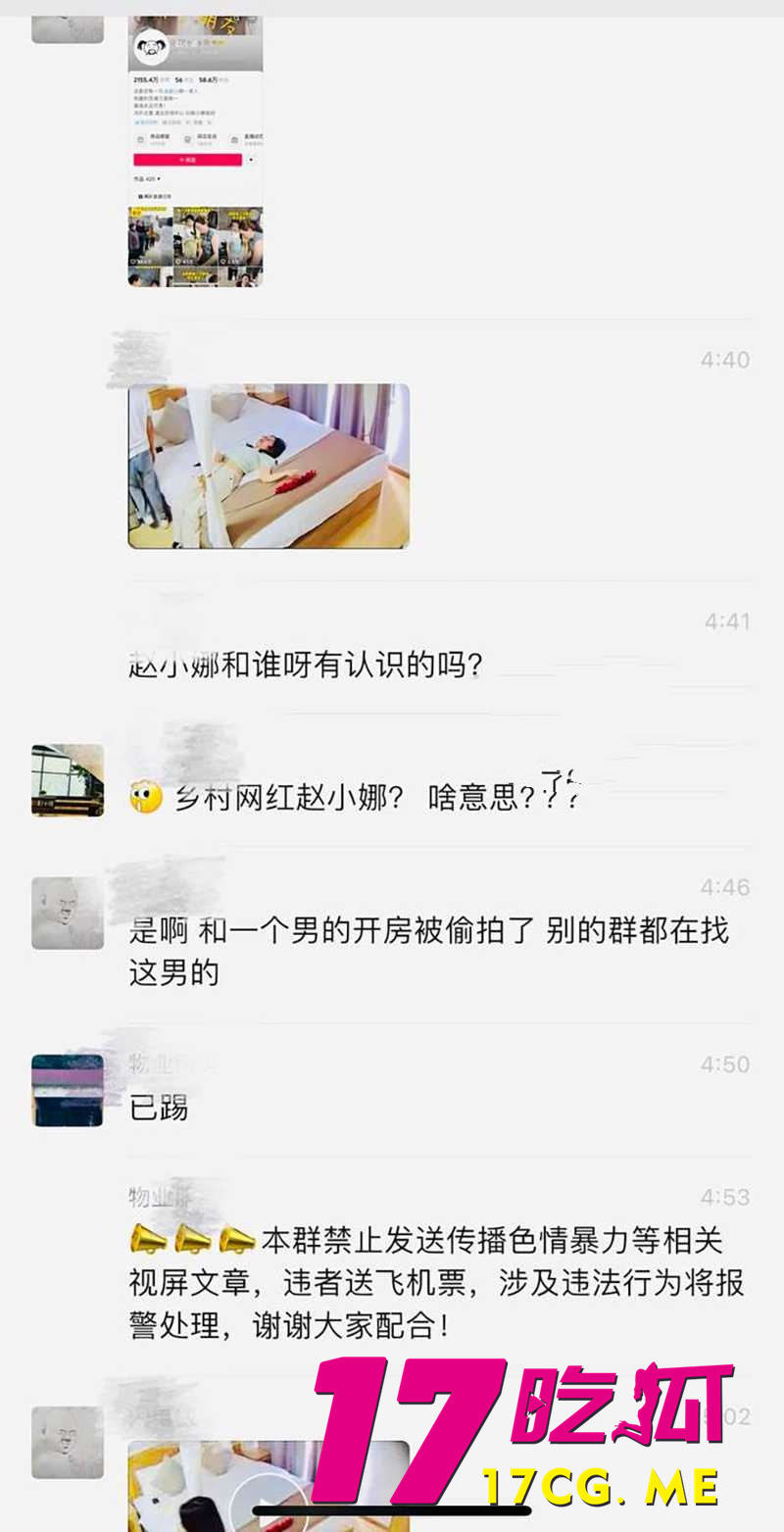Open the more-options circle beside the follow button
The image size is (784, 1532).
tap(252, 160)
